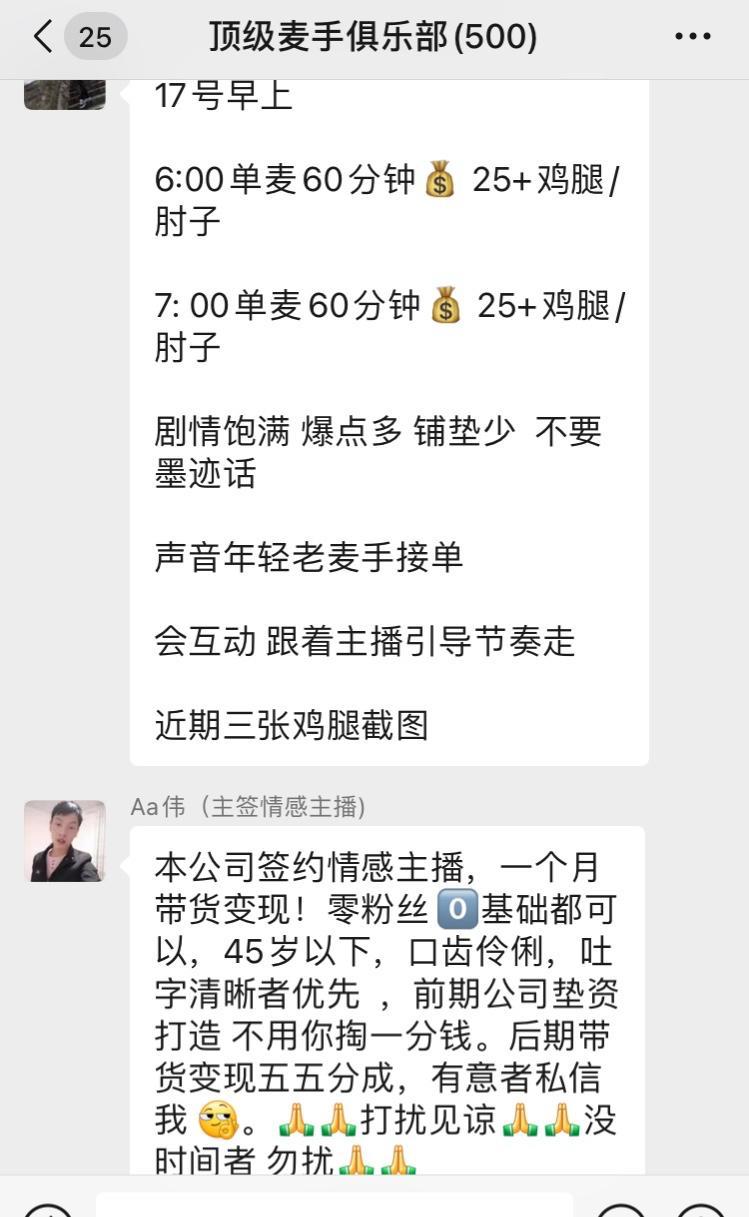749x1217 pixels.
Task: Open the group chat overflow menu
Action: [693, 37]
